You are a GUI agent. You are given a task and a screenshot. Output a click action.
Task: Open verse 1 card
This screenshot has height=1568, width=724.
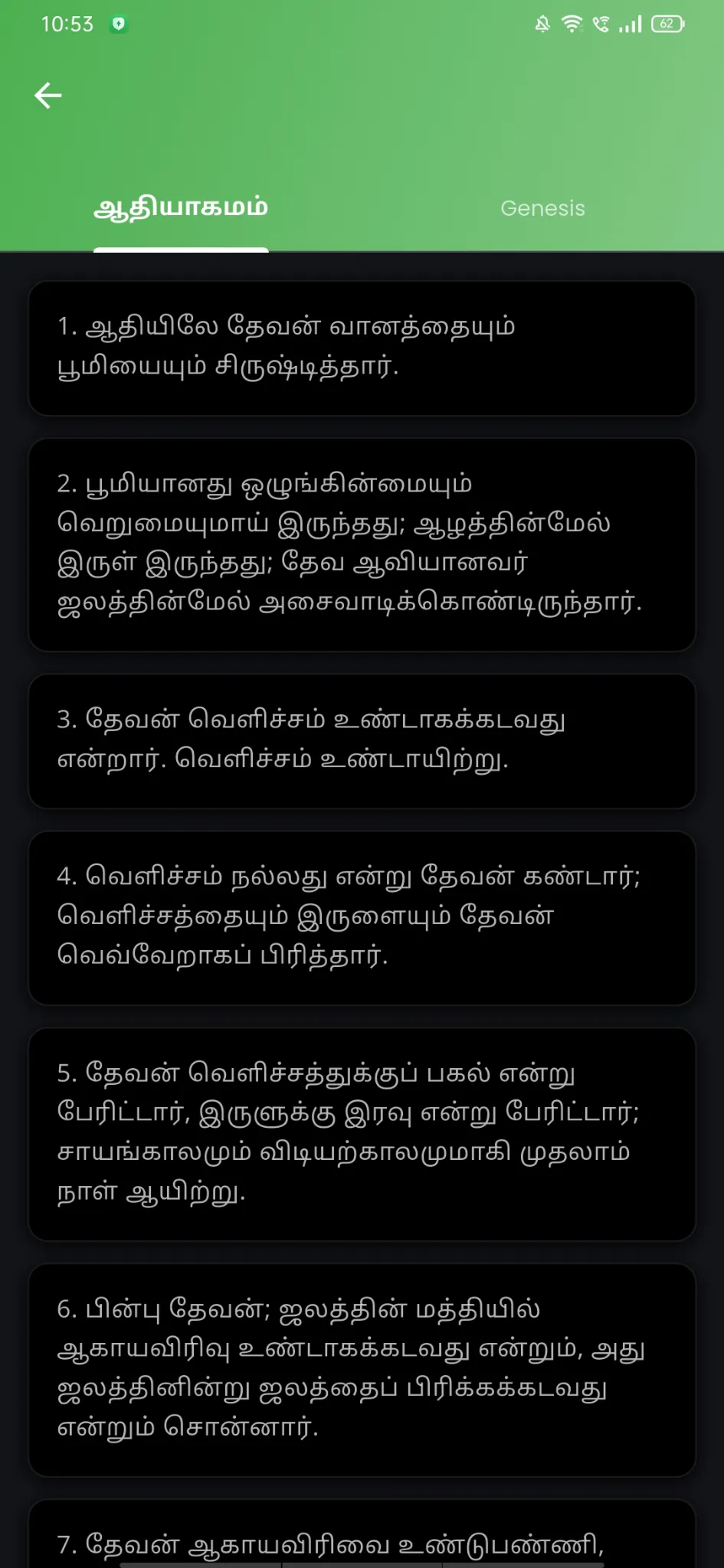pos(362,348)
